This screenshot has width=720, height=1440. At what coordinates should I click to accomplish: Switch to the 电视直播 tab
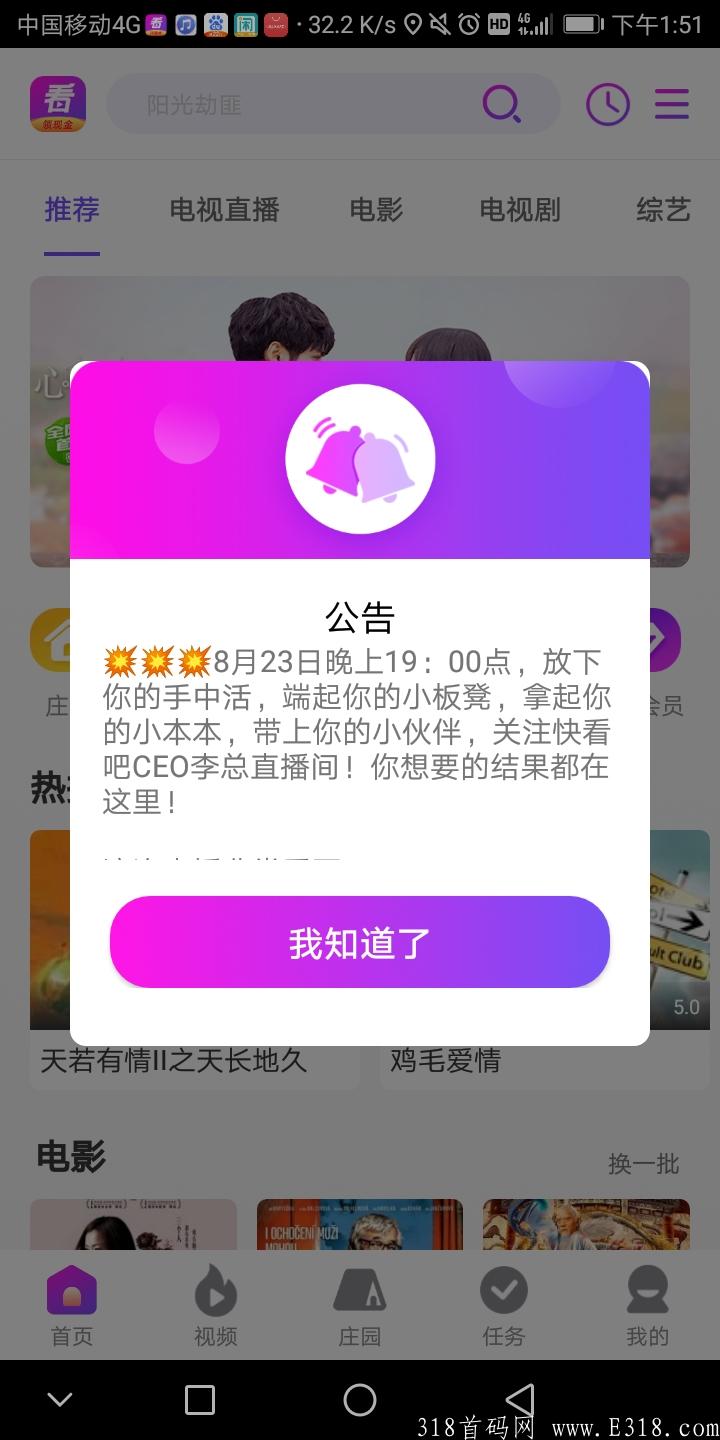tap(224, 210)
